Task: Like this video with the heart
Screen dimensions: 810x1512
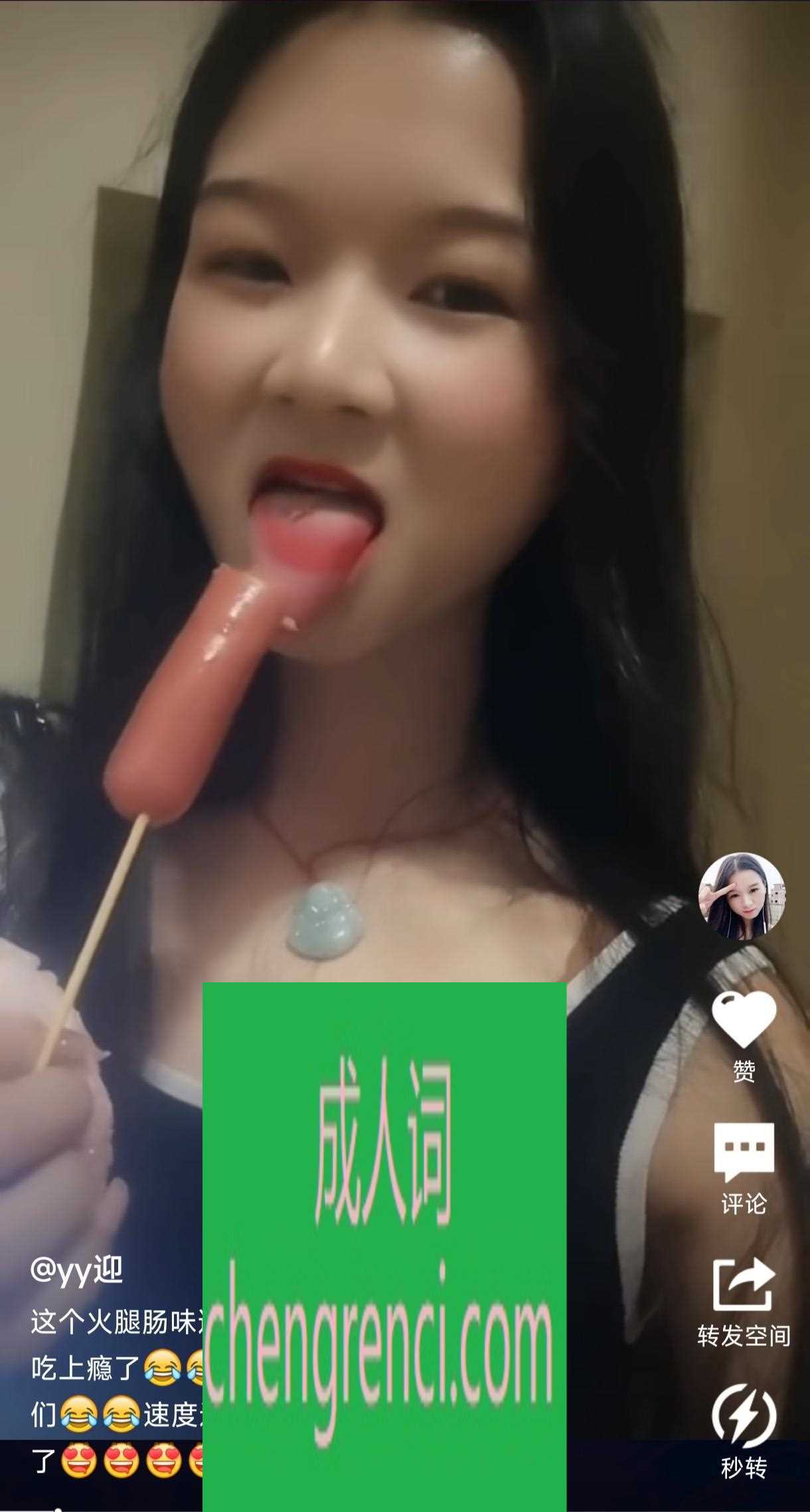Action: pyautogui.click(x=744, y=1020)
